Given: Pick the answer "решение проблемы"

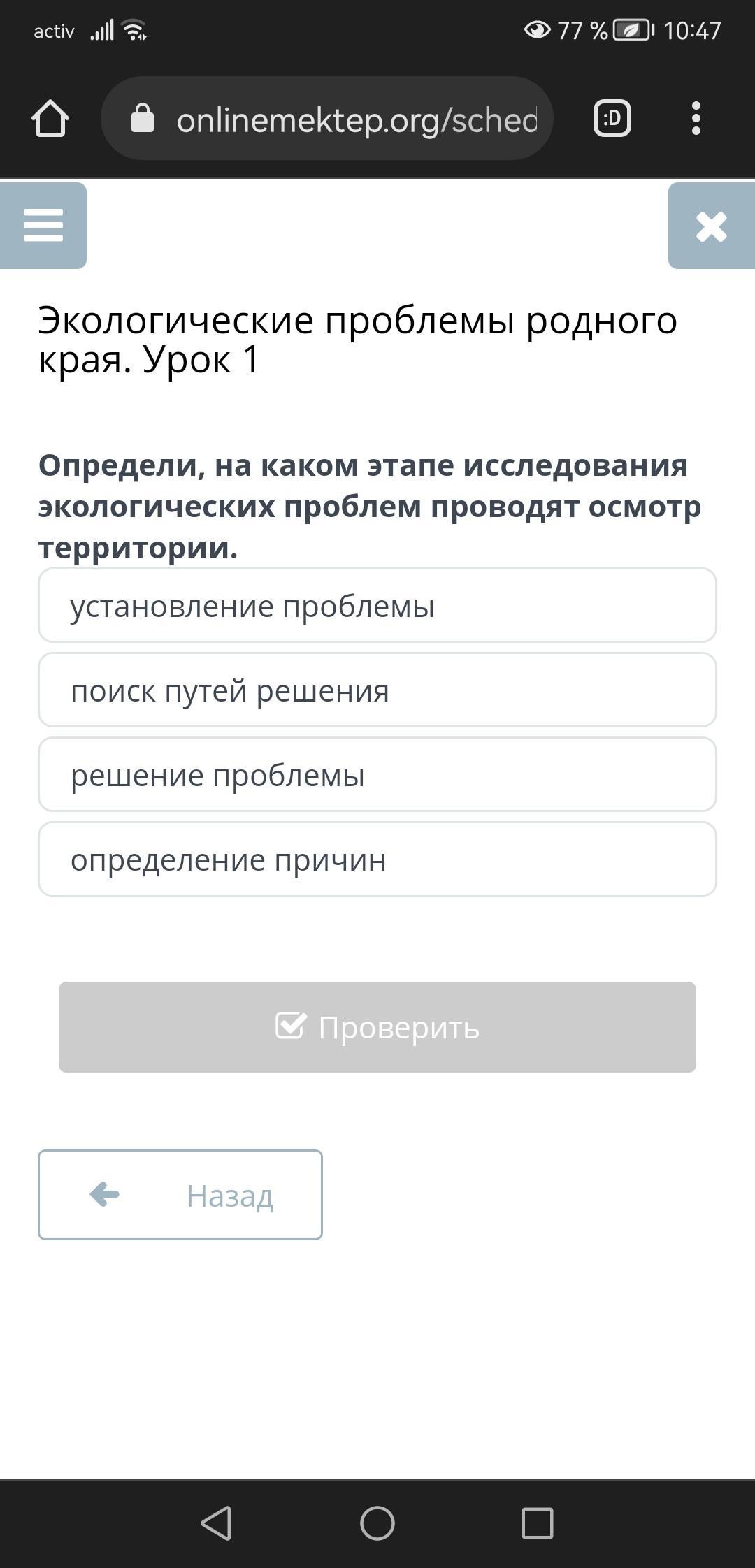Looking at the screenshot, I should 377,774.
